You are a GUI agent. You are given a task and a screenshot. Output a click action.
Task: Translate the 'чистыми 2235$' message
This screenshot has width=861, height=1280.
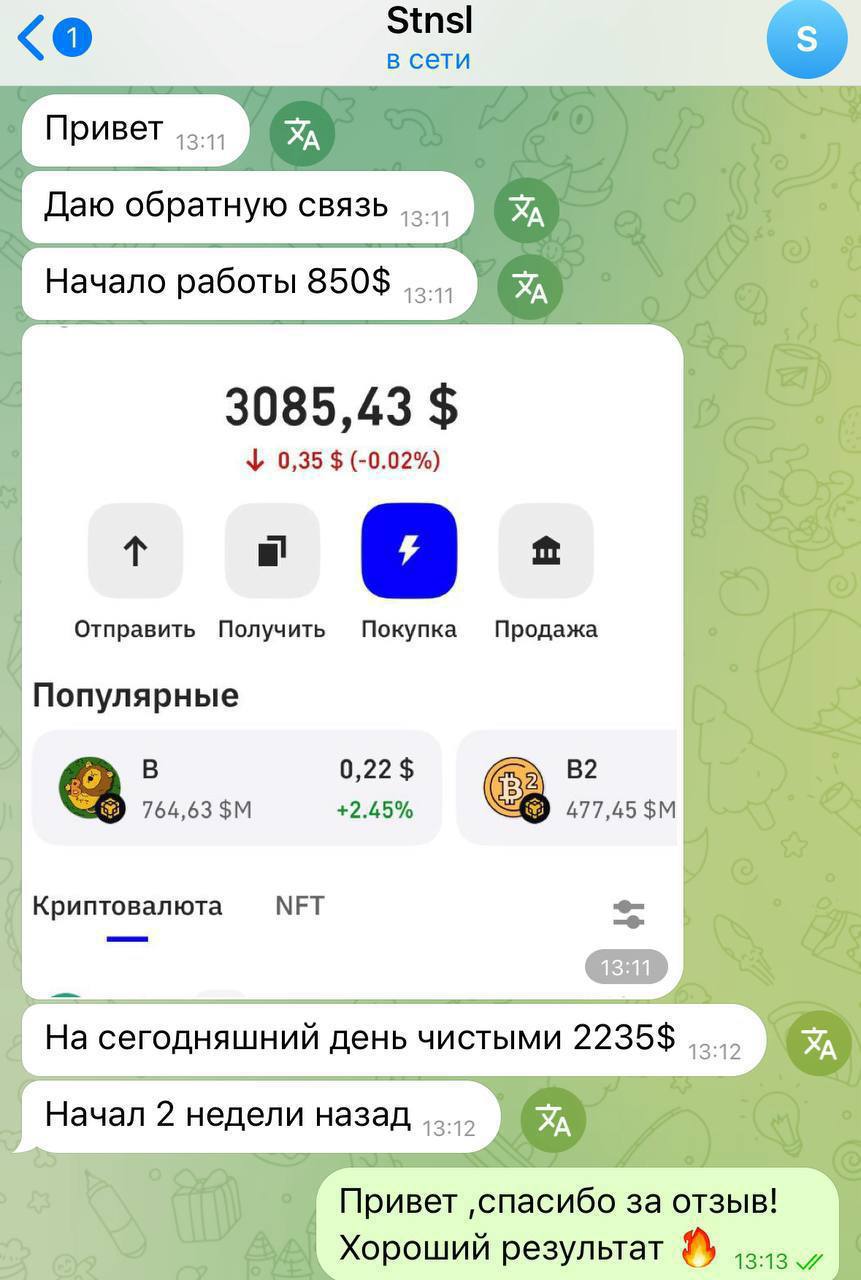(x=818, y=1042)
